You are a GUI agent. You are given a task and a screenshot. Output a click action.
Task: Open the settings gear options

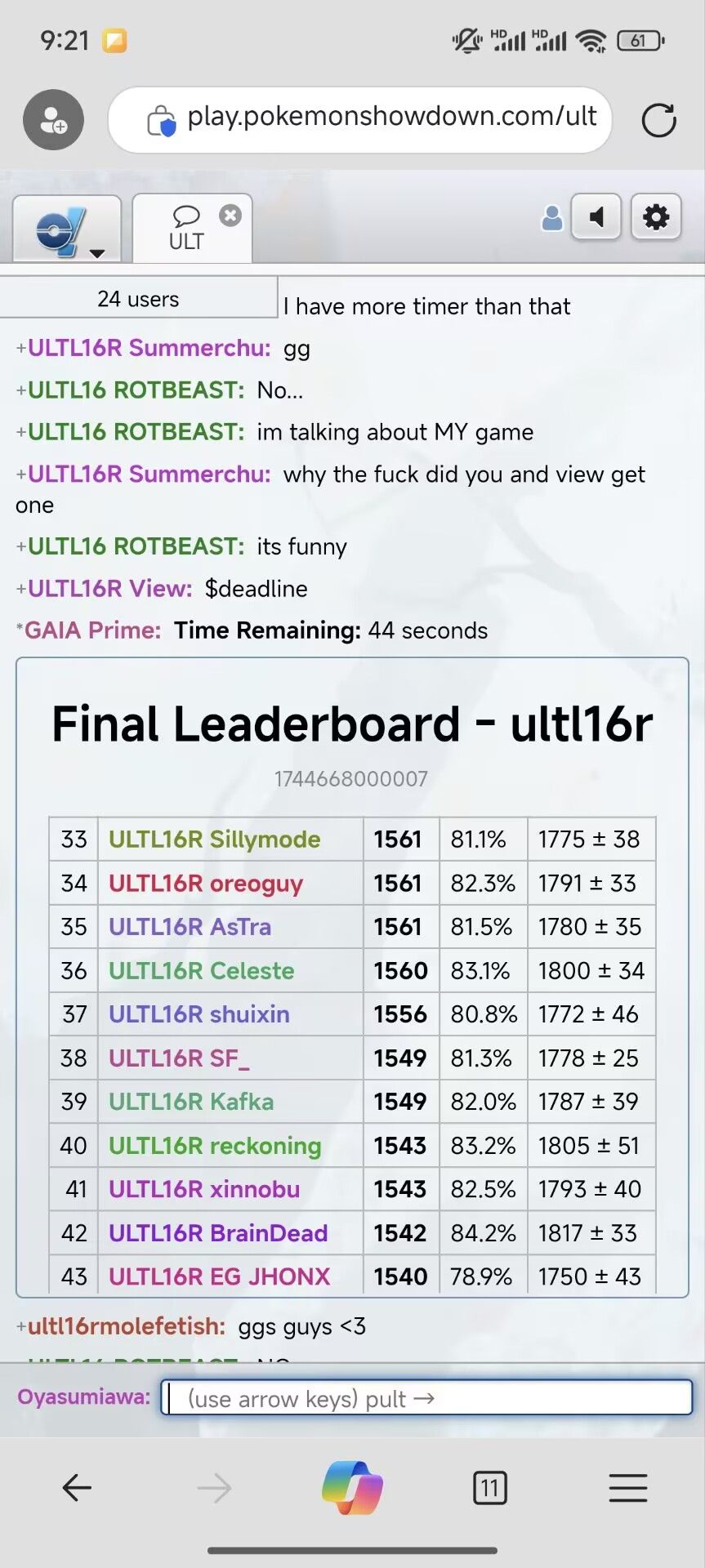(656, 217)
